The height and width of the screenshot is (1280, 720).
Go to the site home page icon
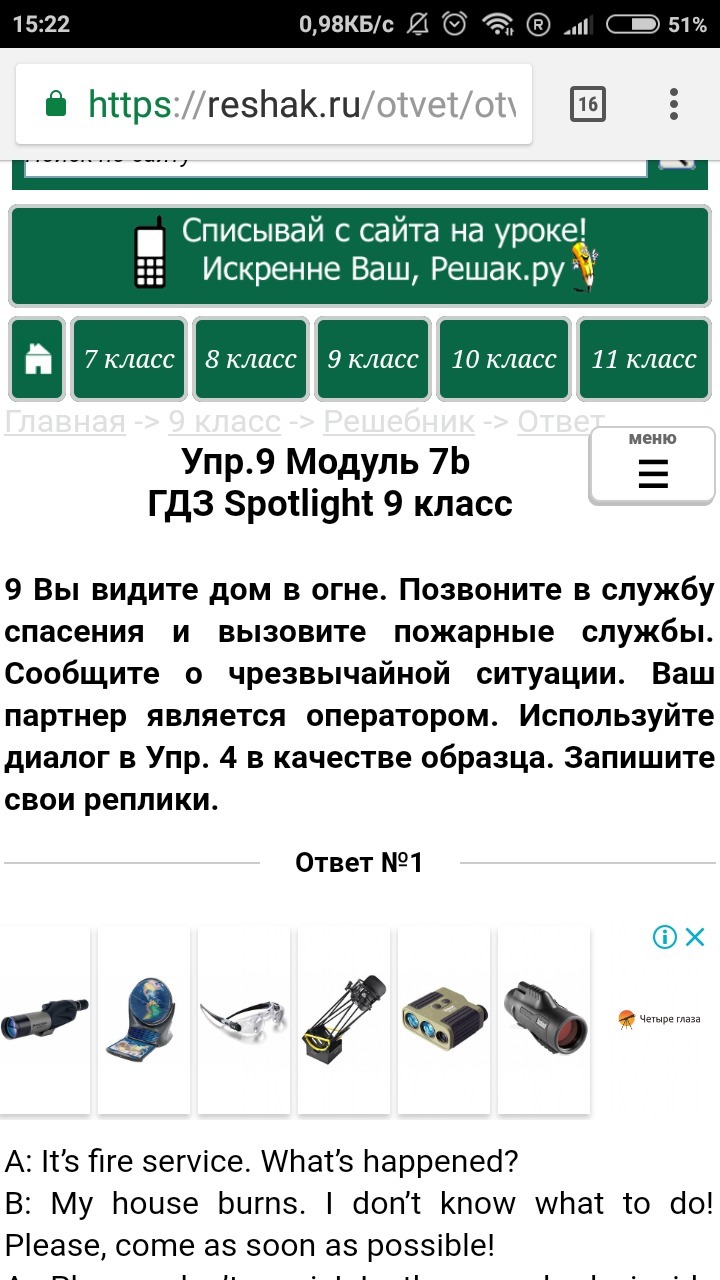click(37, 359)
